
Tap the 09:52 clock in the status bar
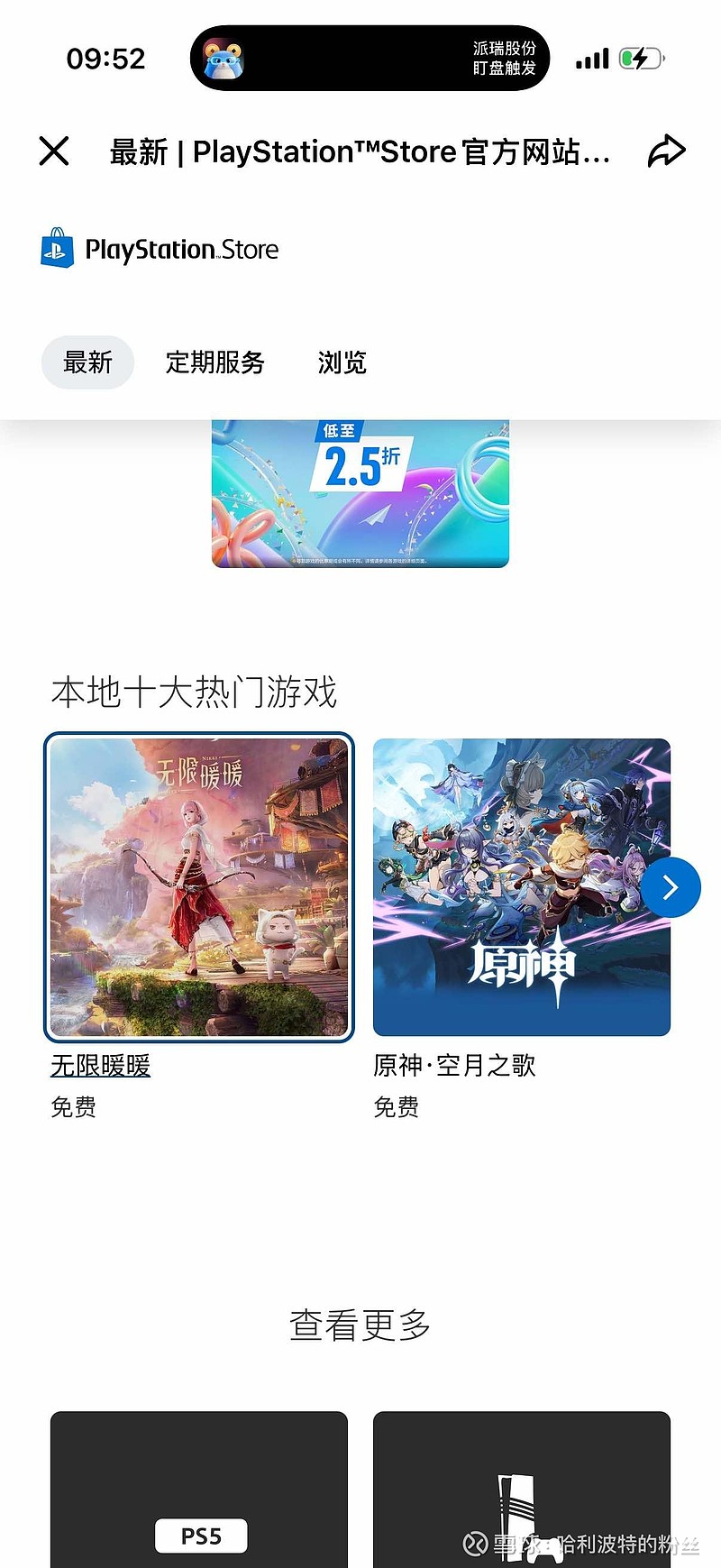(105, 58)
